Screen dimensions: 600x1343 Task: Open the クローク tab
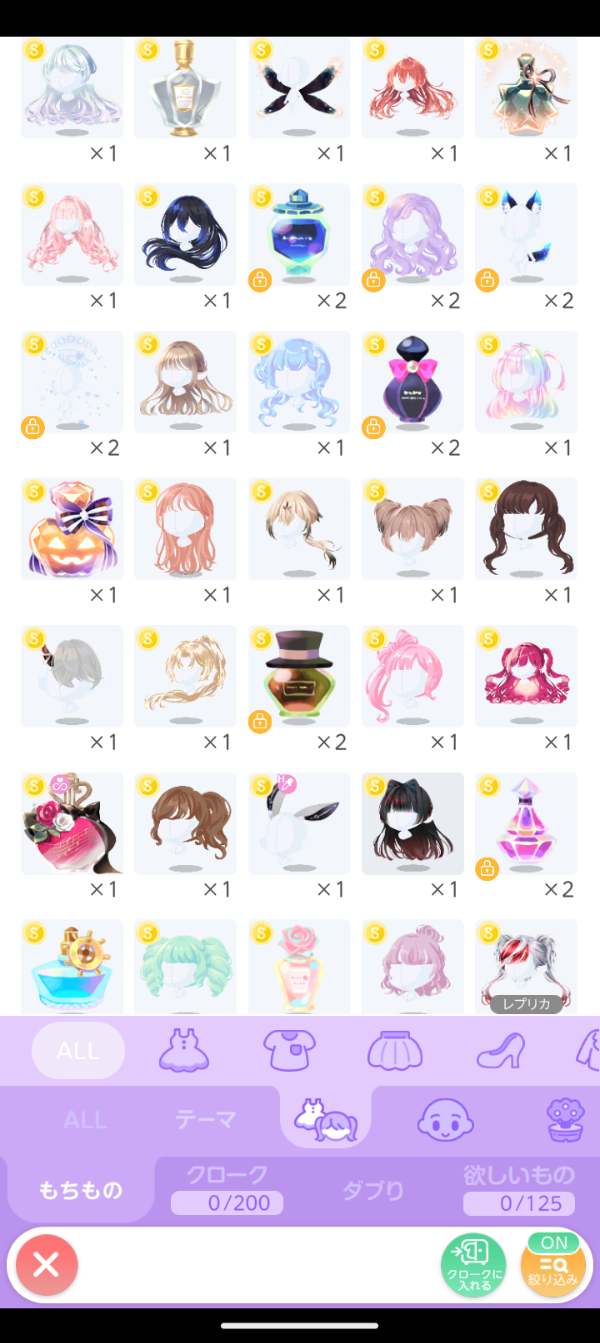pos(227,1189)
